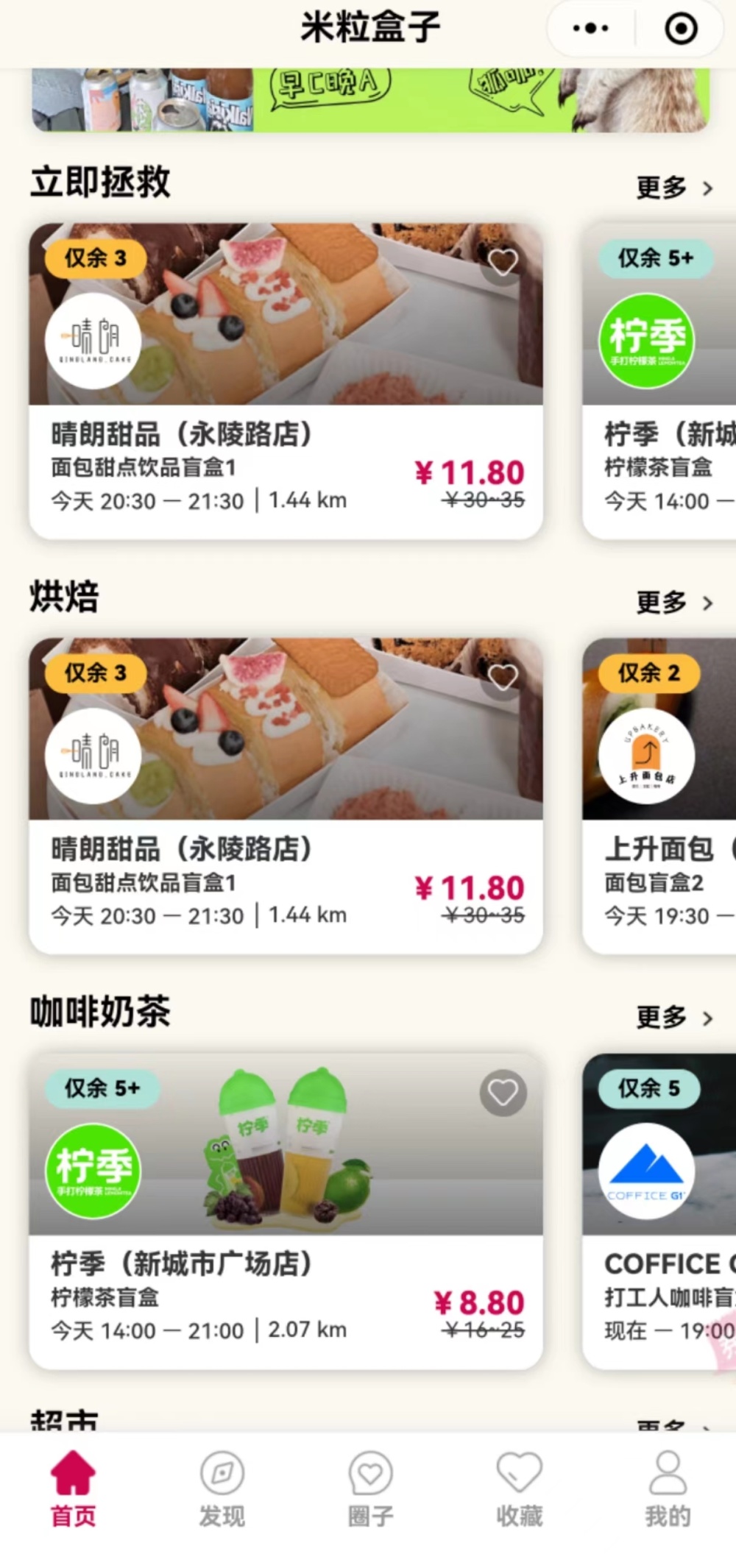This screenshot has width=736, height=1568.
Task: Tap the COFFICE mountain logo
Action: 645,1169
